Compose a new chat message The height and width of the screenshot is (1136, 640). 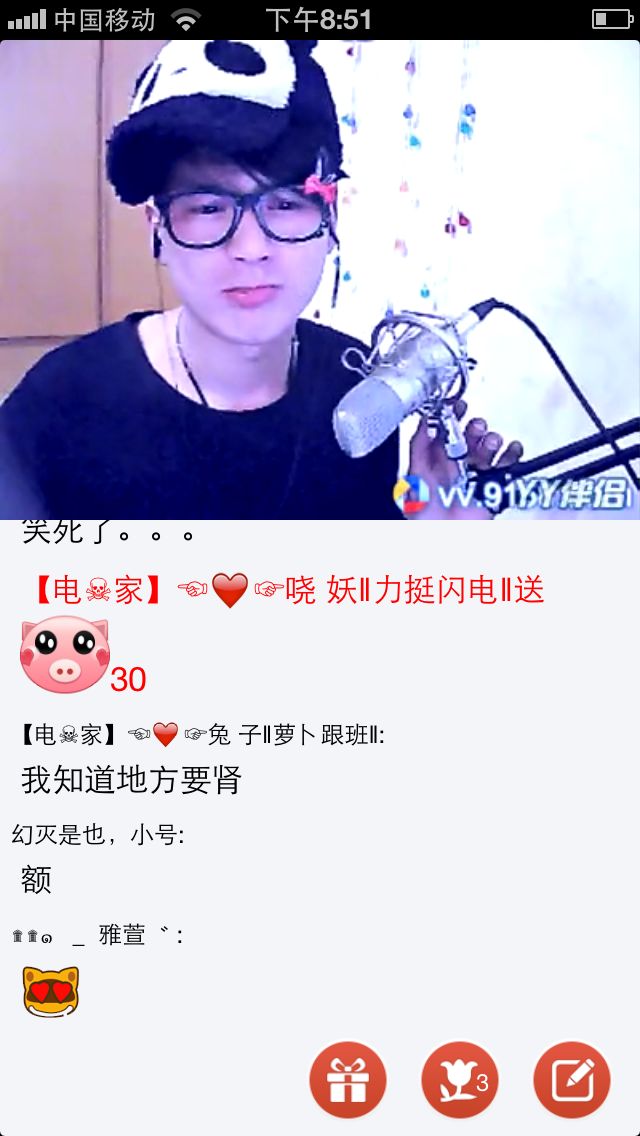click(571, 1080)
